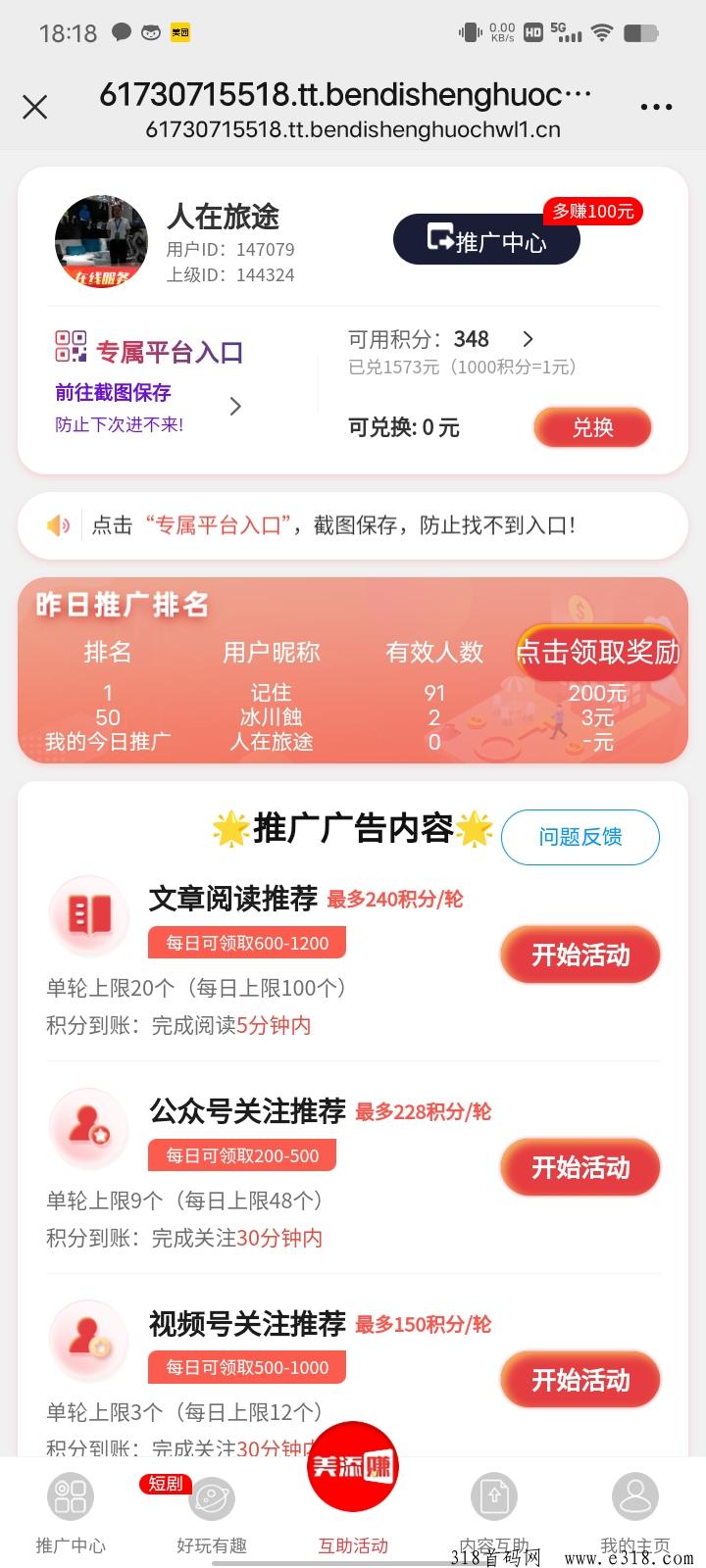The width and height of the screenshot is (706, 1568).
Task: Expand the 可用积分 points details
Action: (528, 339)
